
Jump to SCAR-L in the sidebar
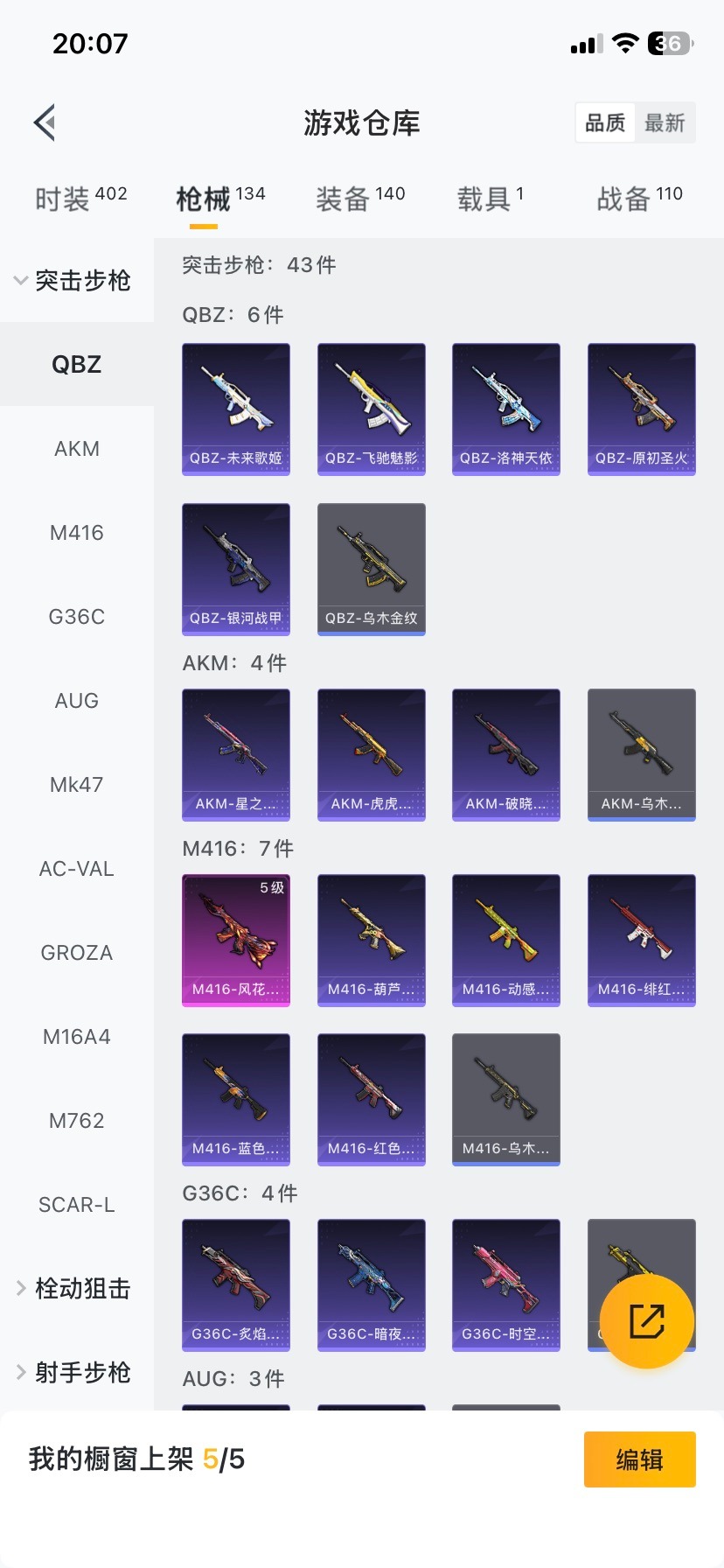(x=77, y=1205)
